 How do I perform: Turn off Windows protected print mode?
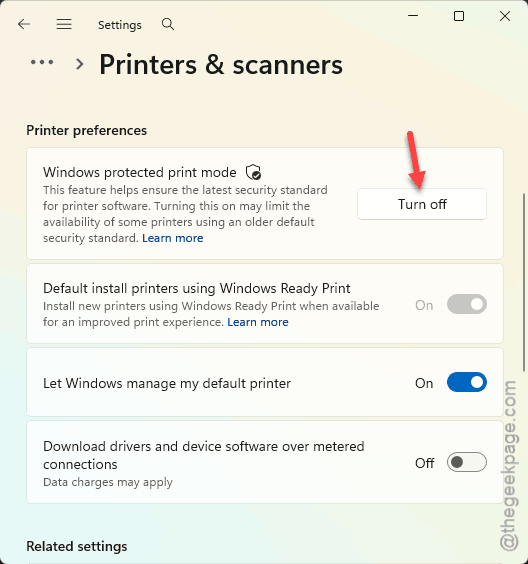(x=422, y=204)
